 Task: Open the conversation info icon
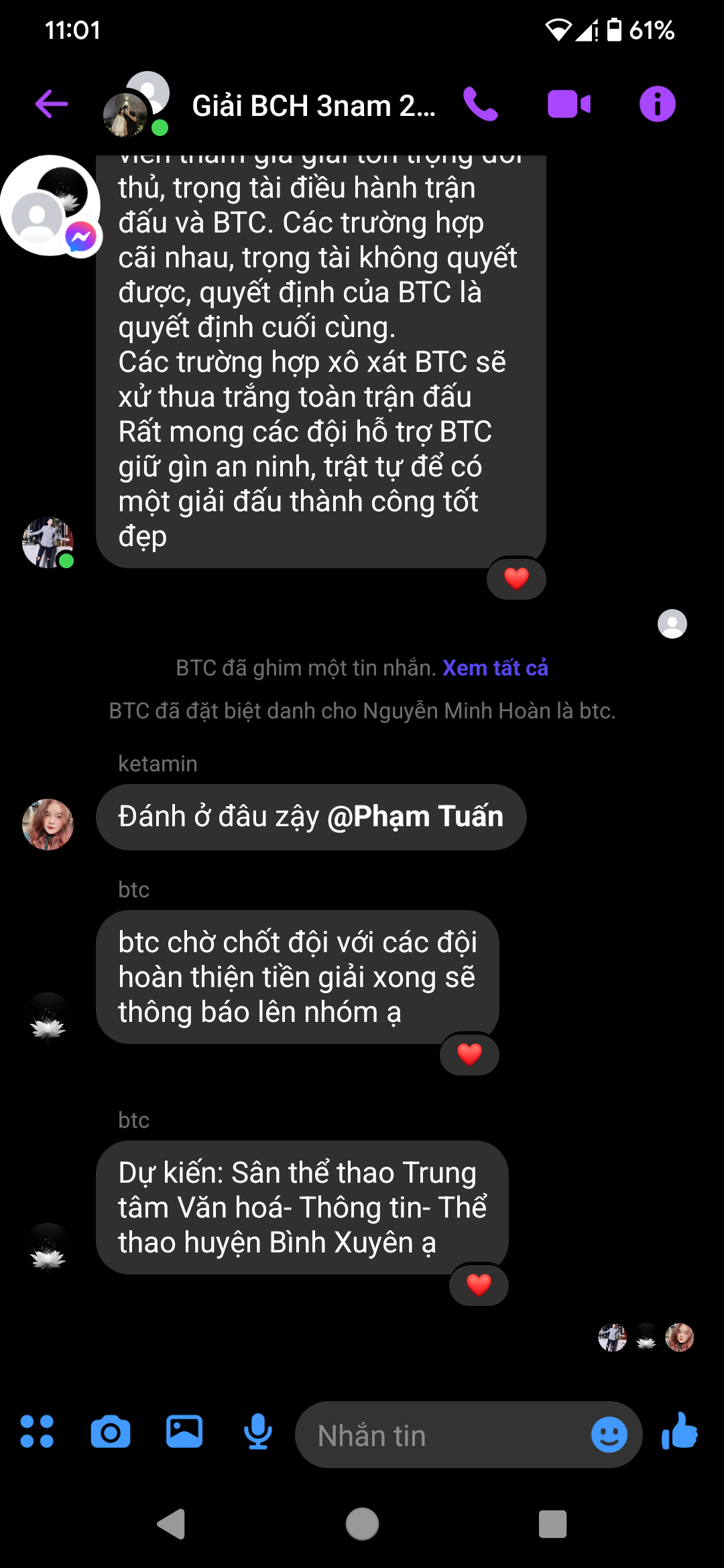click(x=657, y=104)
